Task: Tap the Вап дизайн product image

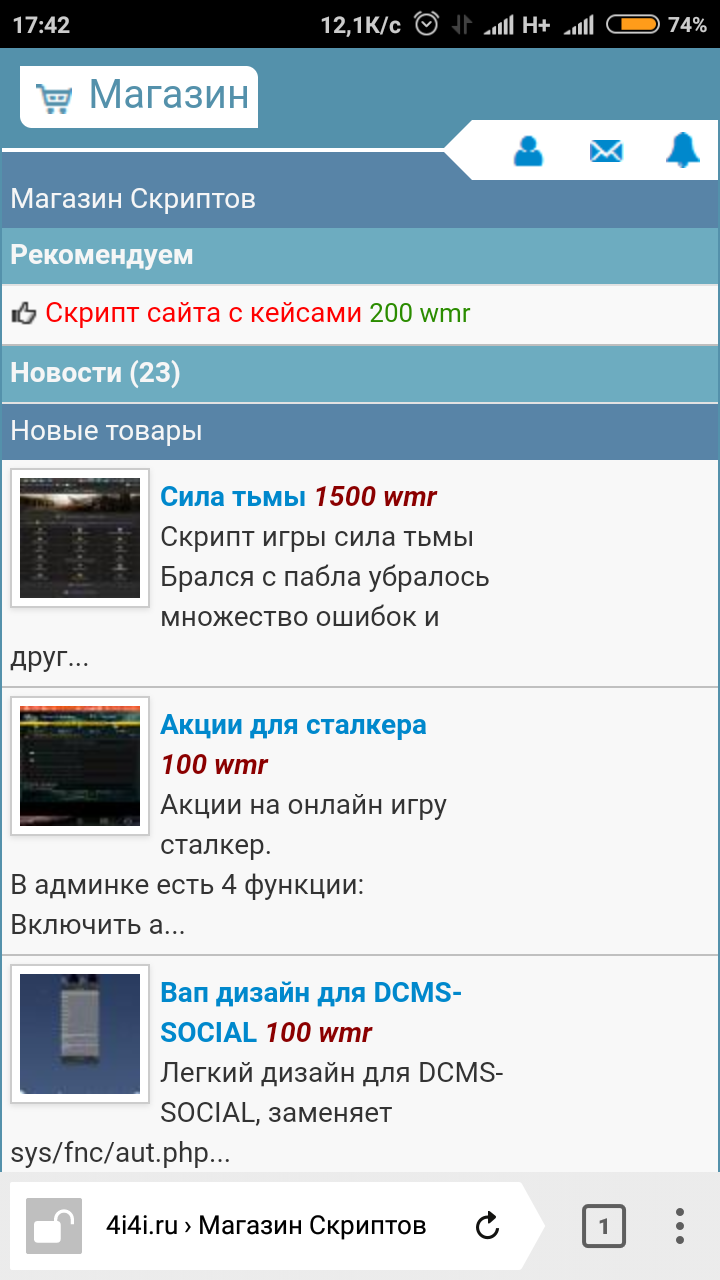Action: pyautogui.click(x=80, y=1034)
